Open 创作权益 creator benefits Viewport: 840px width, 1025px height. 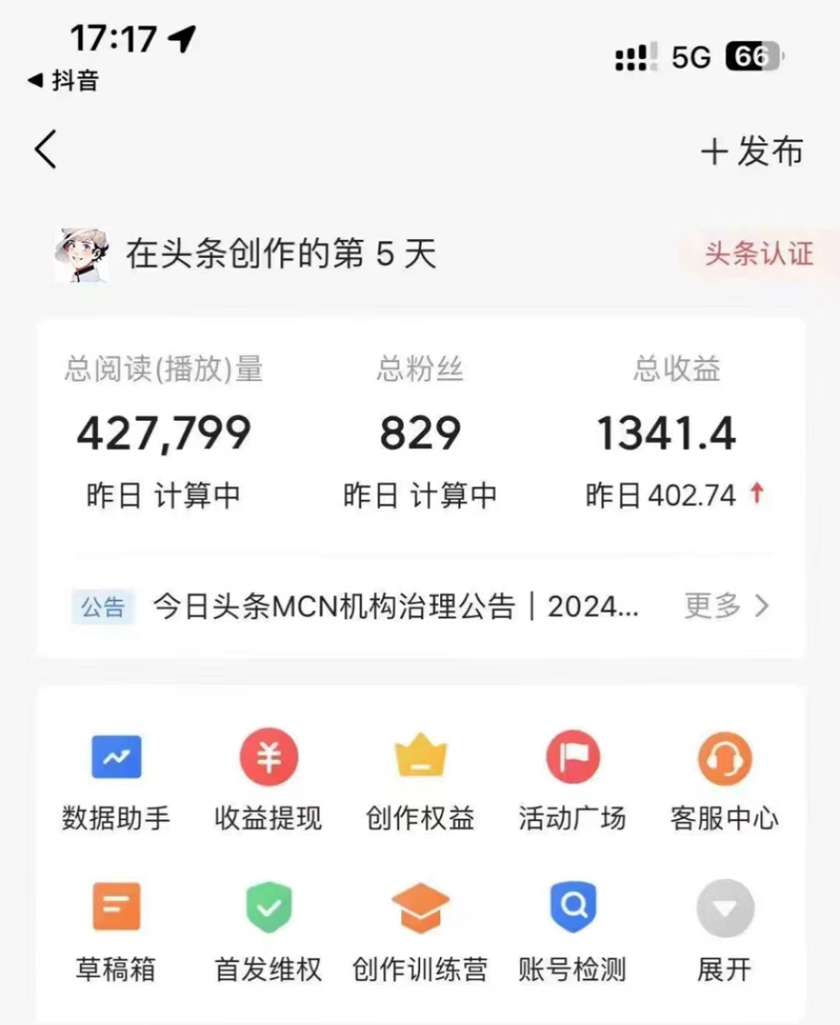click(x=420, y=782)
